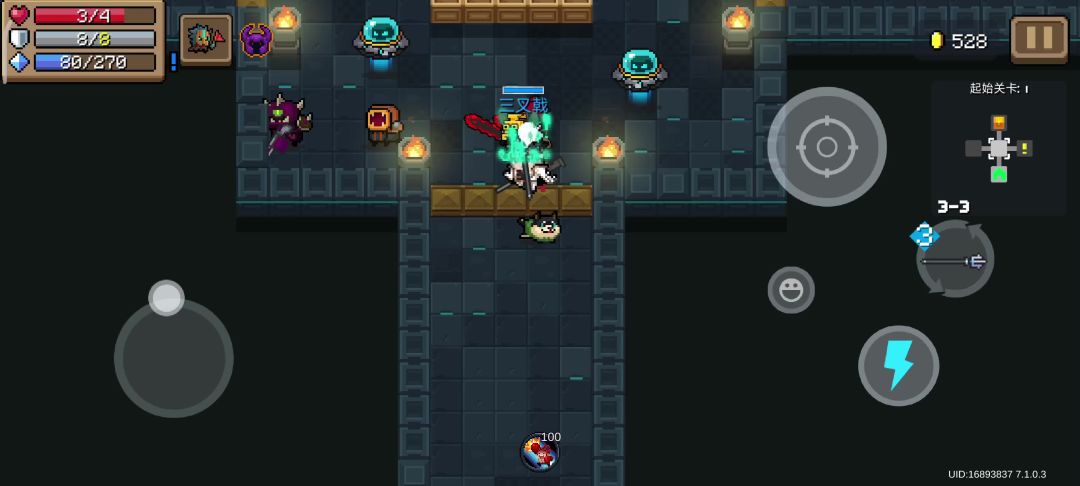Switch weapon using the trident swap button

(955, 259)
